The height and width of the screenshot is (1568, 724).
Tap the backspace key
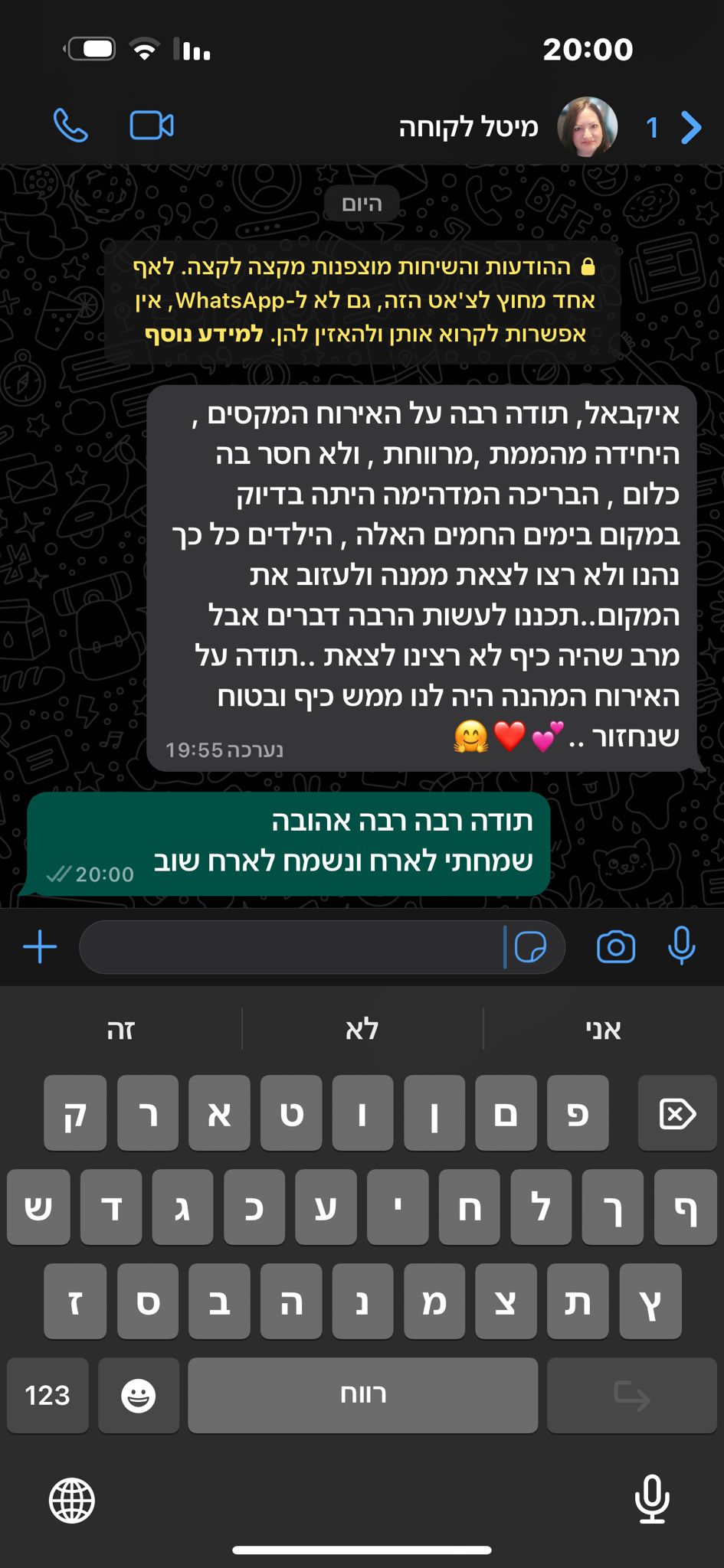(677, 1113)
